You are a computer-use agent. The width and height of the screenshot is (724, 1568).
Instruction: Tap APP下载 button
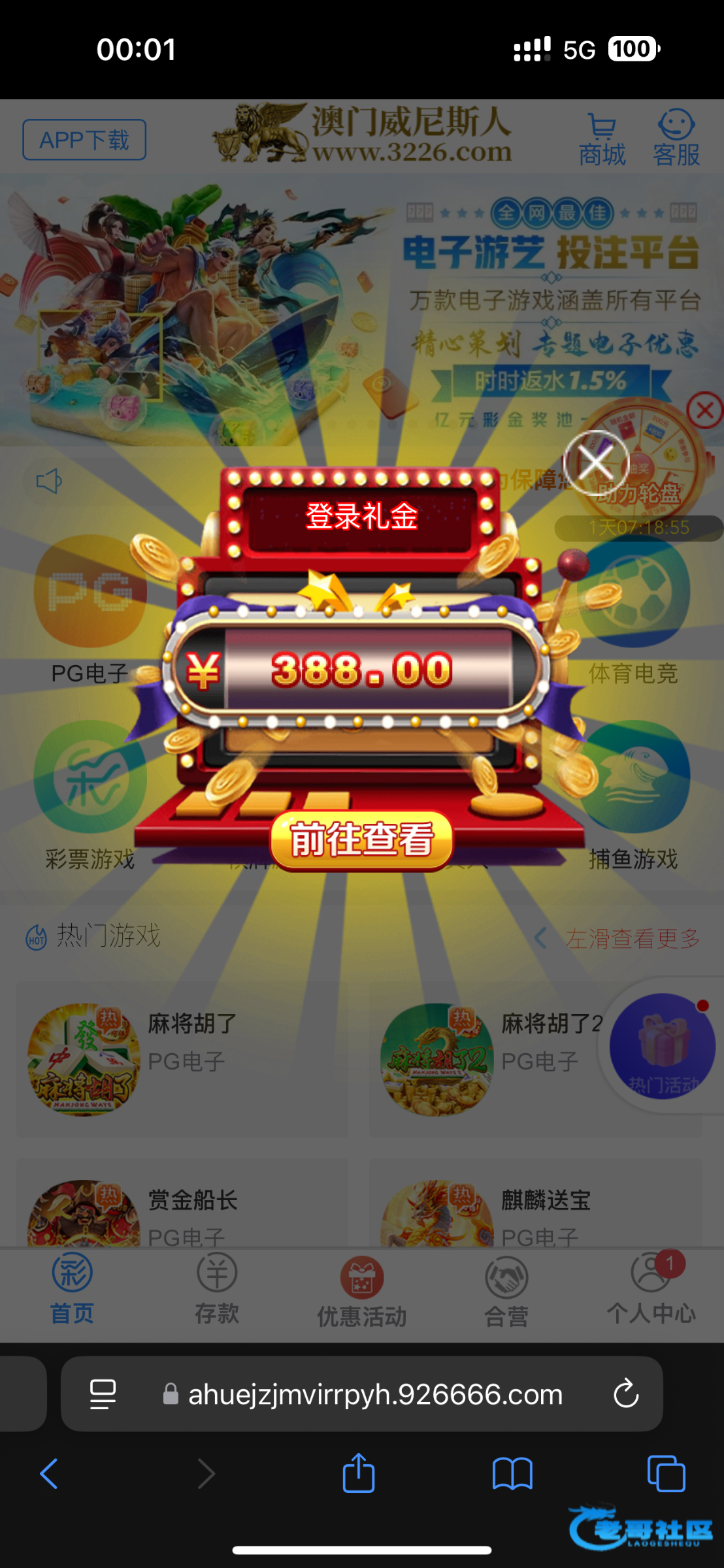(x=84, y=140)
